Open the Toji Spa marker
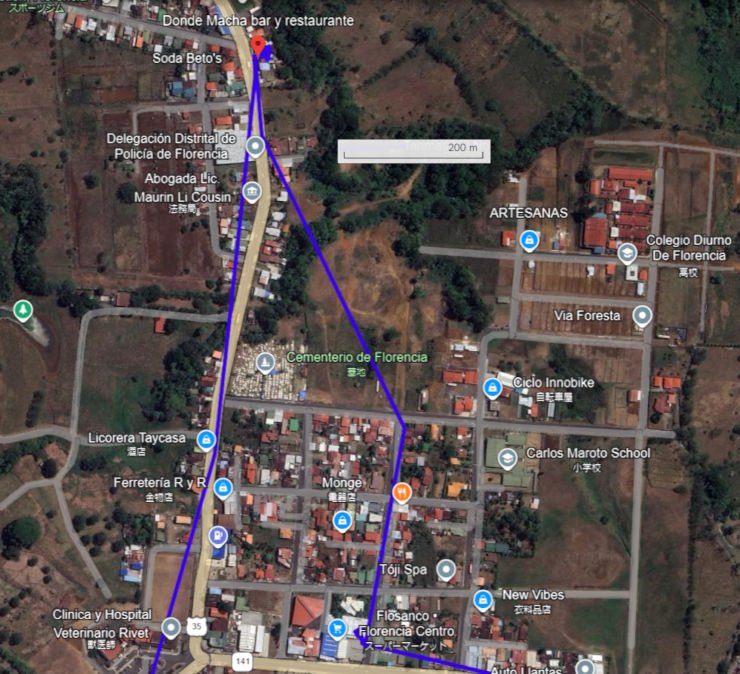 (446, 569)
